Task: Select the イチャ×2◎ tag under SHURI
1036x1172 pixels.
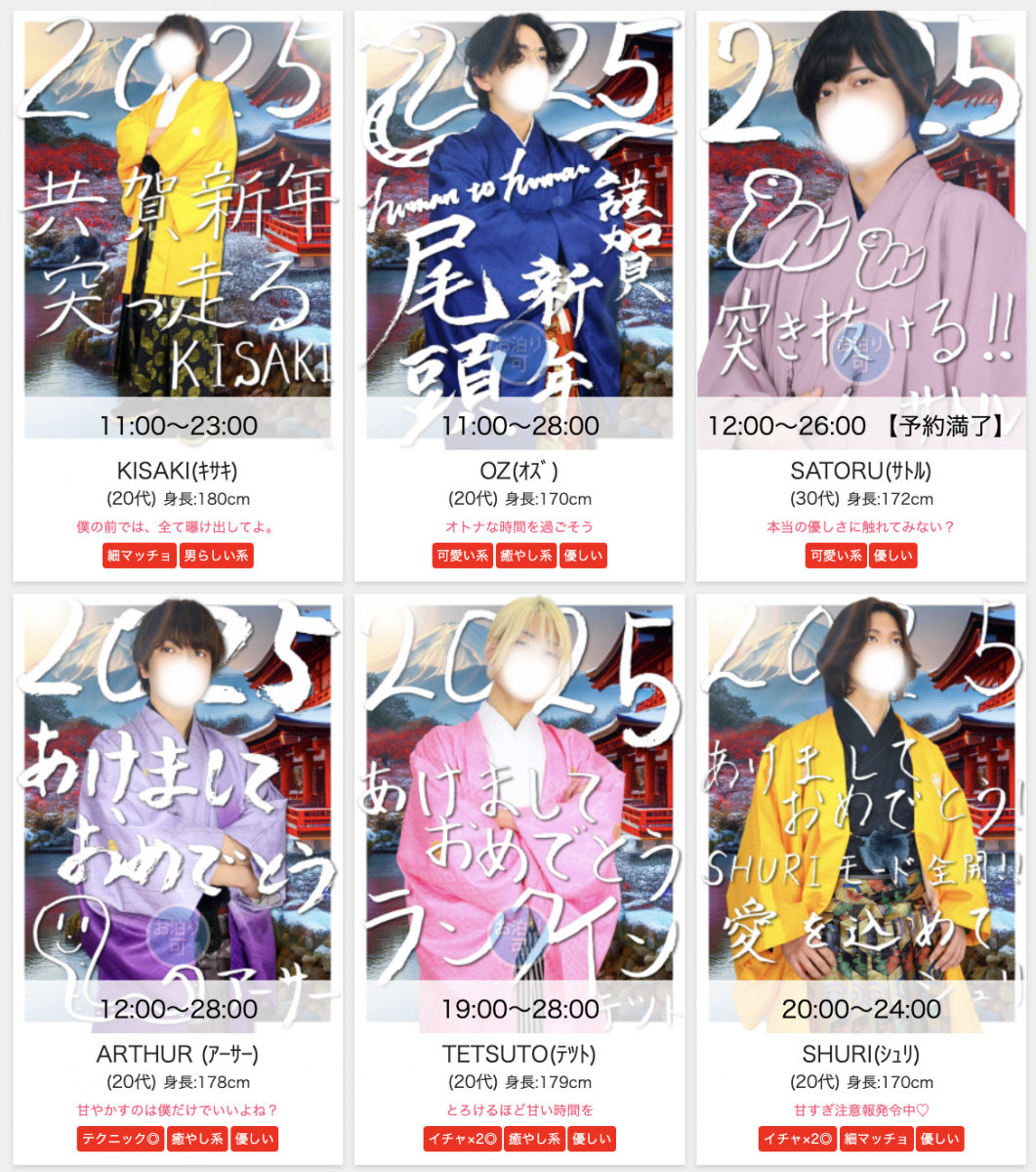Action: 797,1139
